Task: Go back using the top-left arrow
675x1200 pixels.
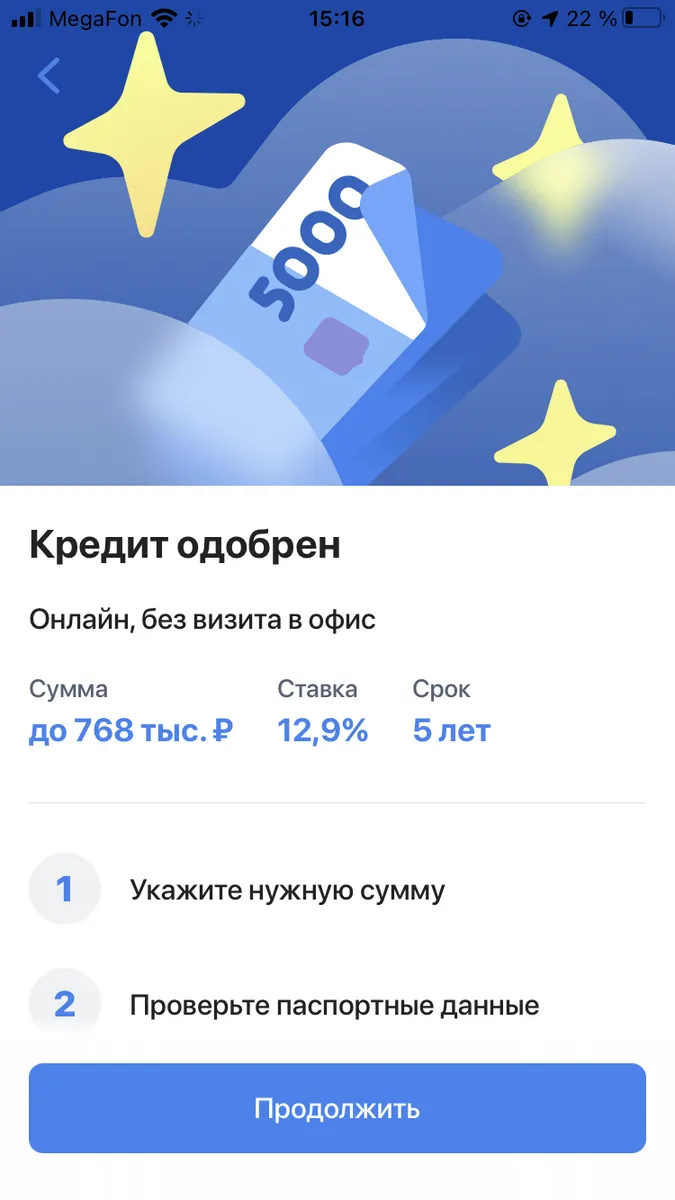Action: (49, 76)
